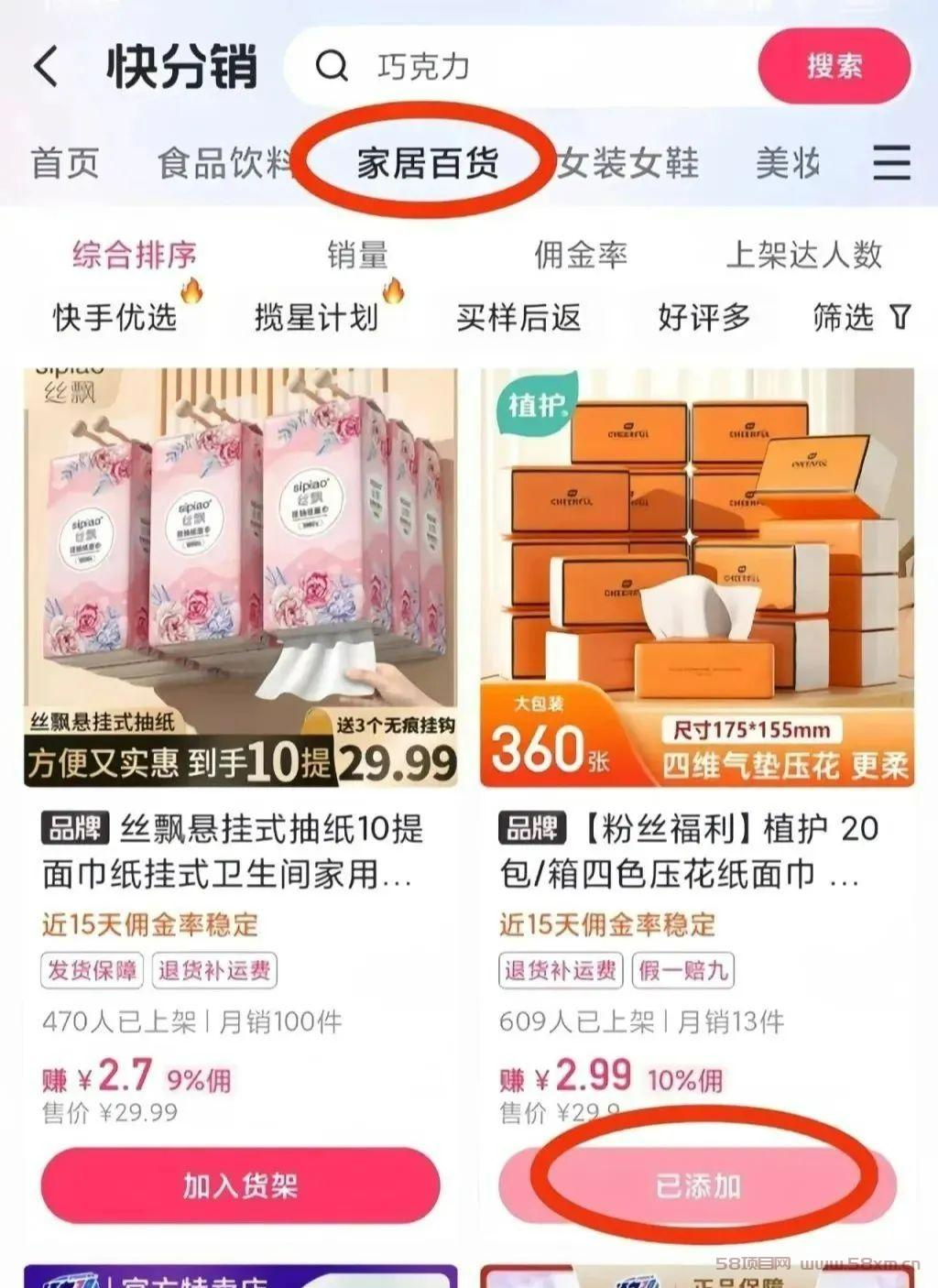The height and width of the screenshot is (1288, 938).
Task: Sort by 综合排序
Action: coord(135,255)
